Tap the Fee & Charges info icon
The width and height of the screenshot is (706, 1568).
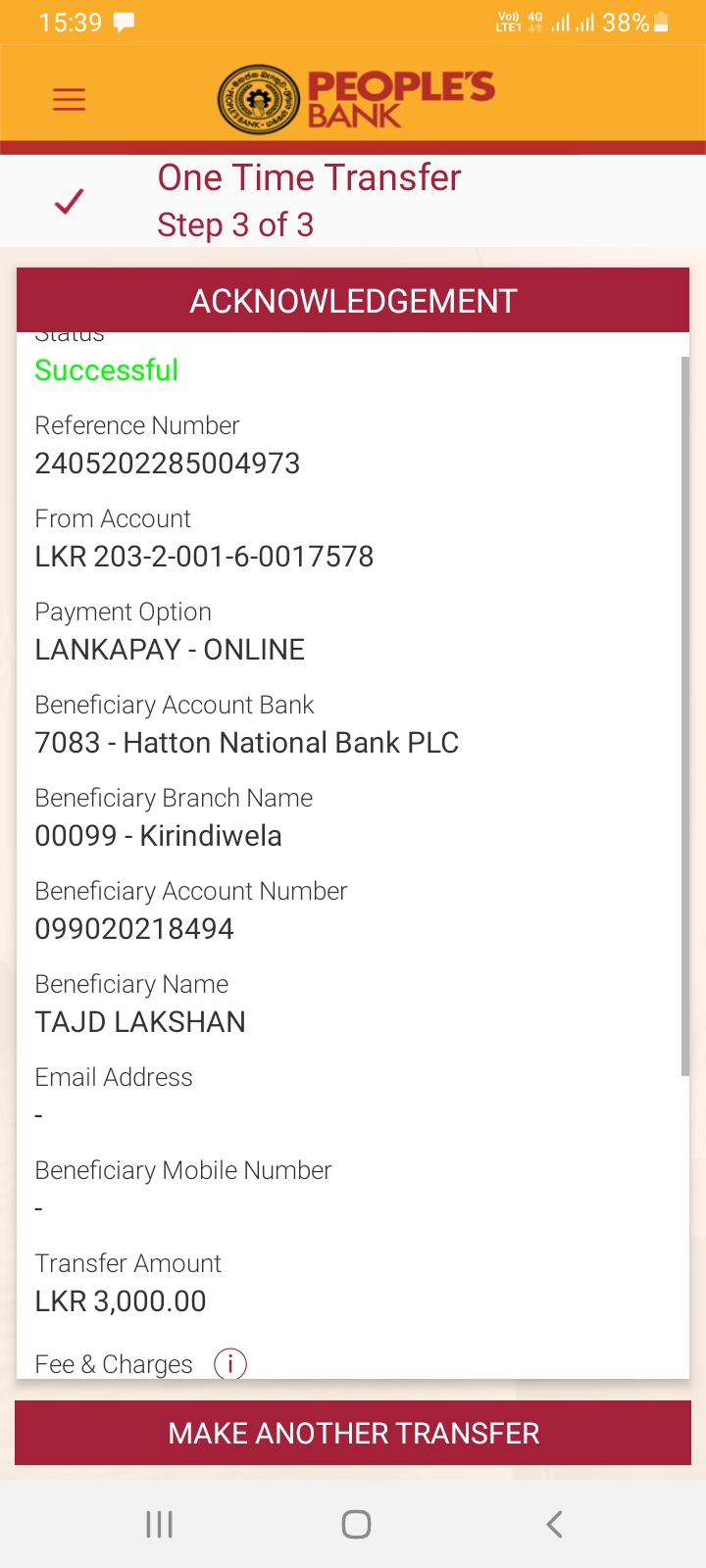tap(230, 1363)
